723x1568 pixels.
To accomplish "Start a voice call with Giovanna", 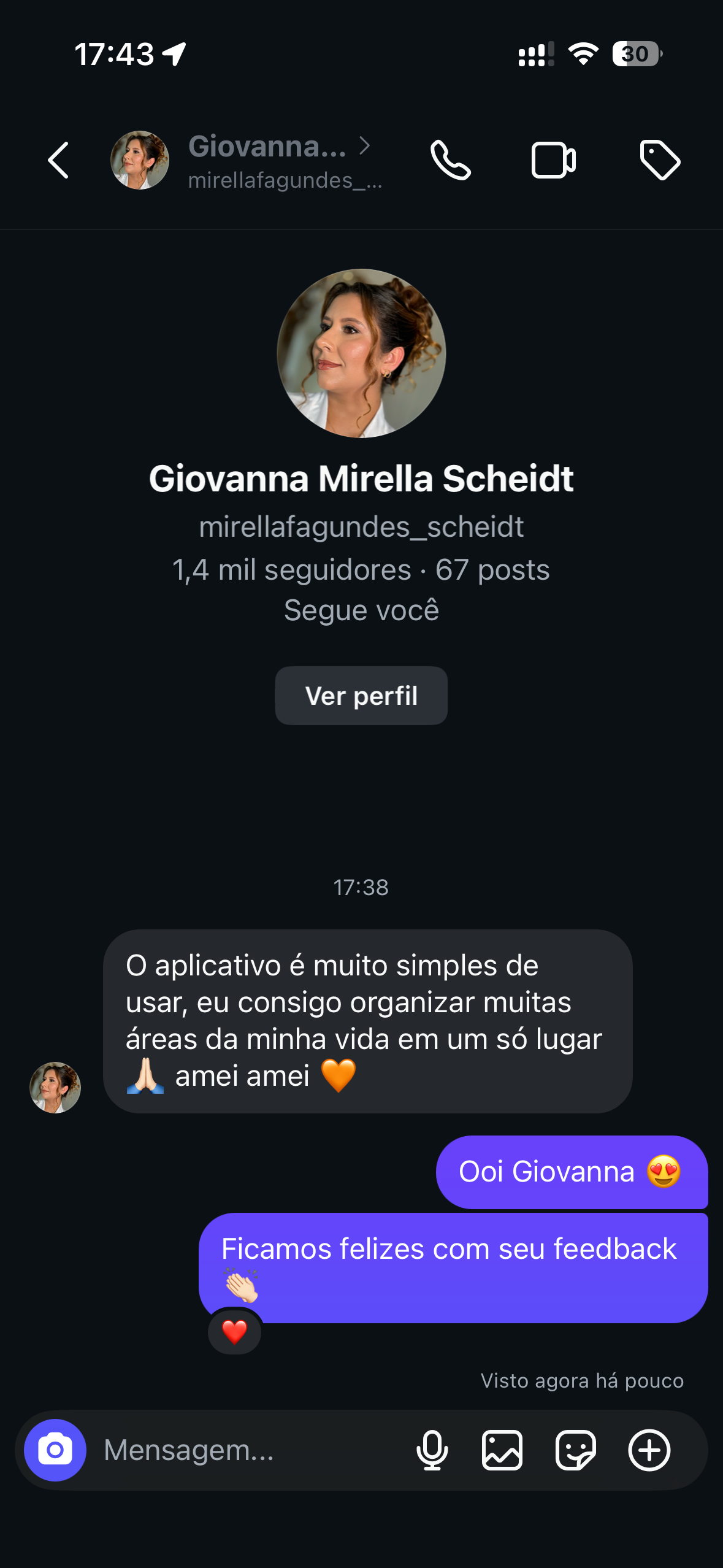I will pyautogui.click(x=451, y=161).
